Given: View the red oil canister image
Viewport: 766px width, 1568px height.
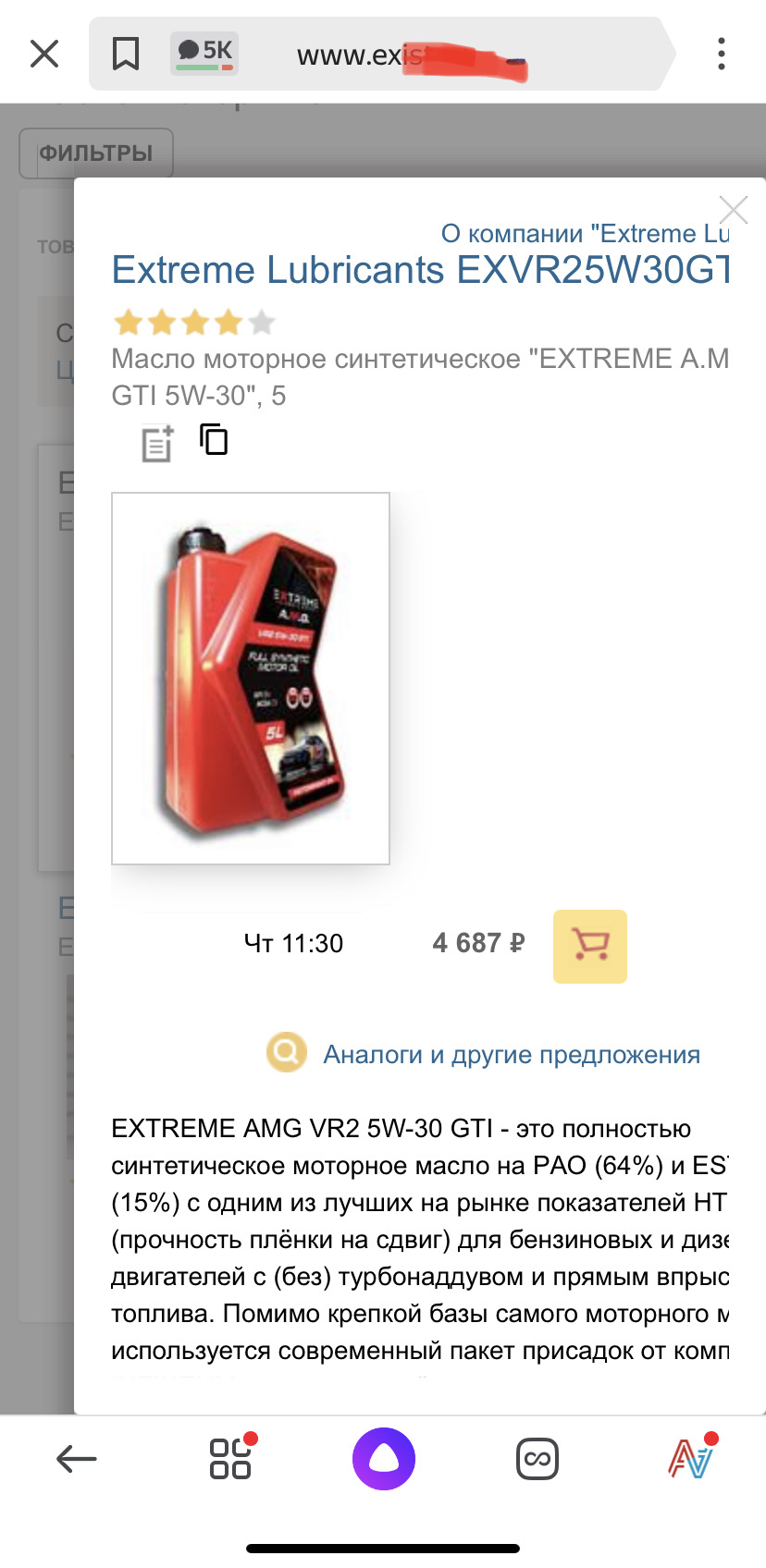Looking at the screenshot, I should pyautogui.click(x=251, y=679).
